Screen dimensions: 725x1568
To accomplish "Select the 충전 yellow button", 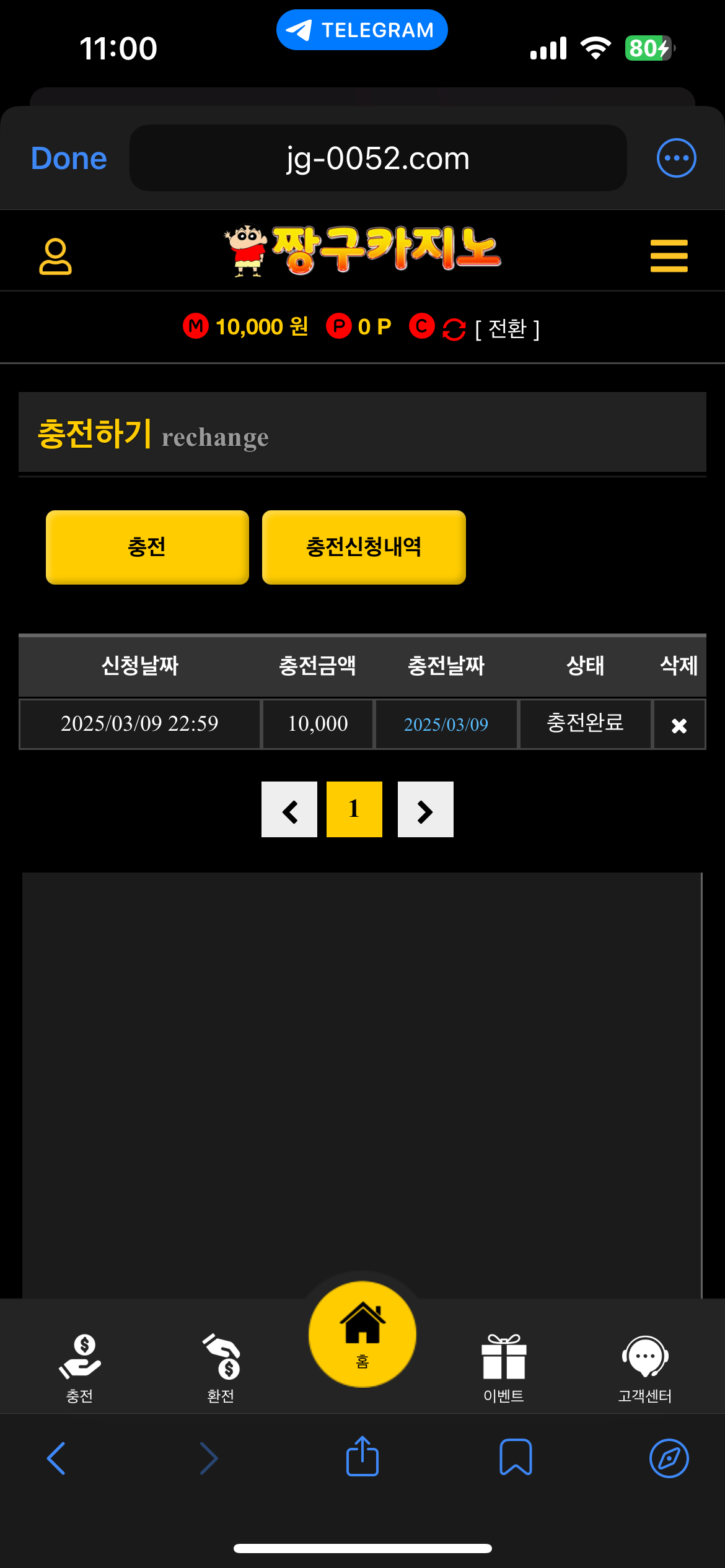I will coord(147,547).
